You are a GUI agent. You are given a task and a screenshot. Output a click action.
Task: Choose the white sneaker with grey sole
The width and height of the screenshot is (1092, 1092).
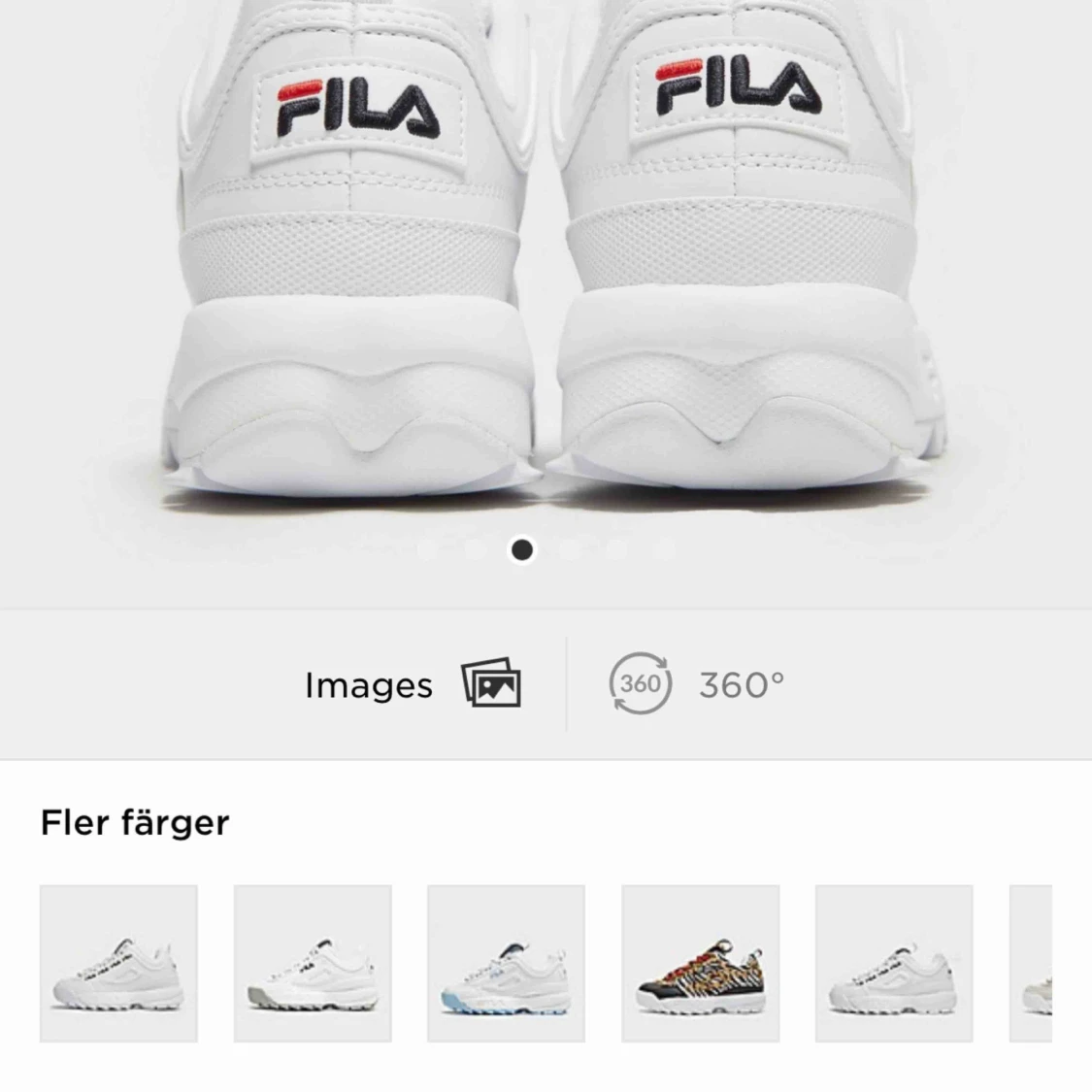313,963
